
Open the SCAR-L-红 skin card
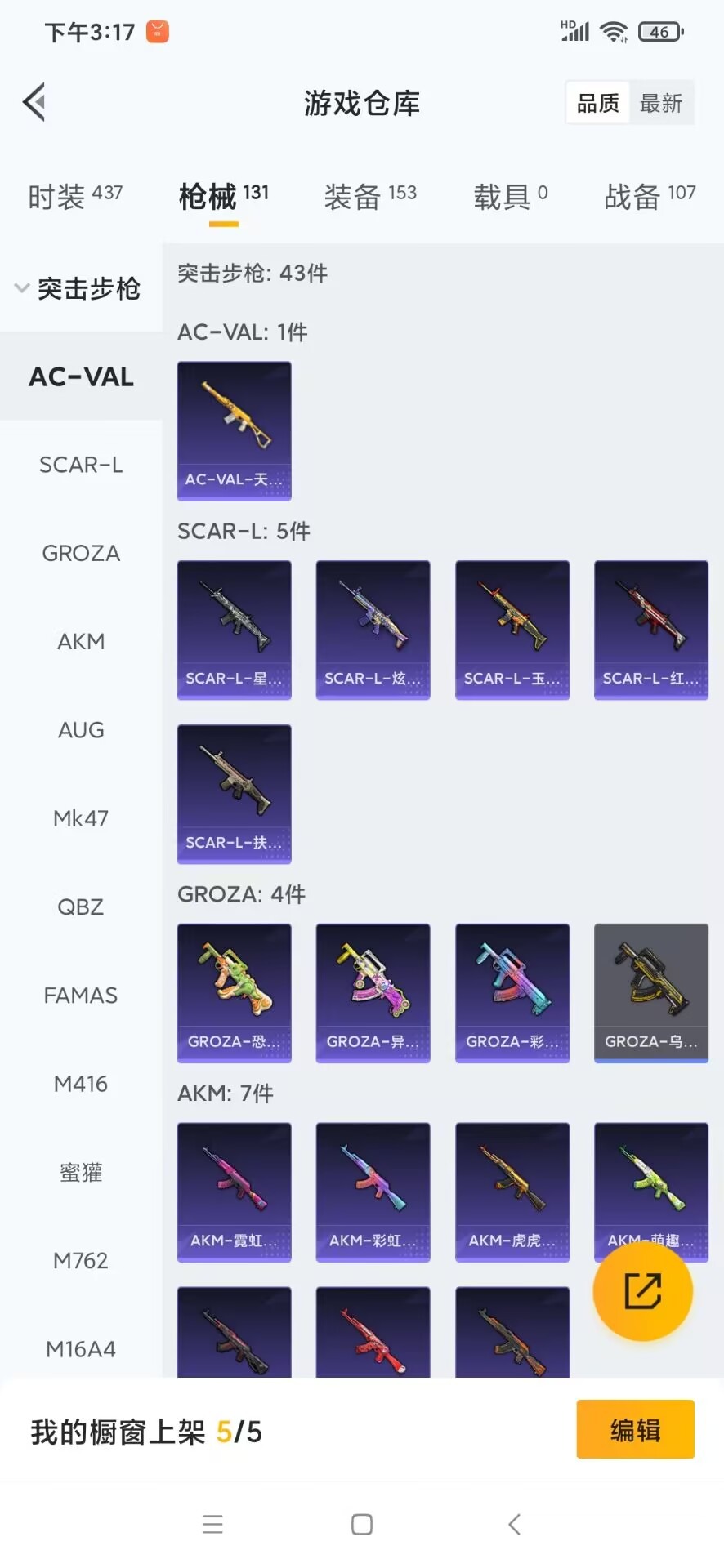[650, 630]
